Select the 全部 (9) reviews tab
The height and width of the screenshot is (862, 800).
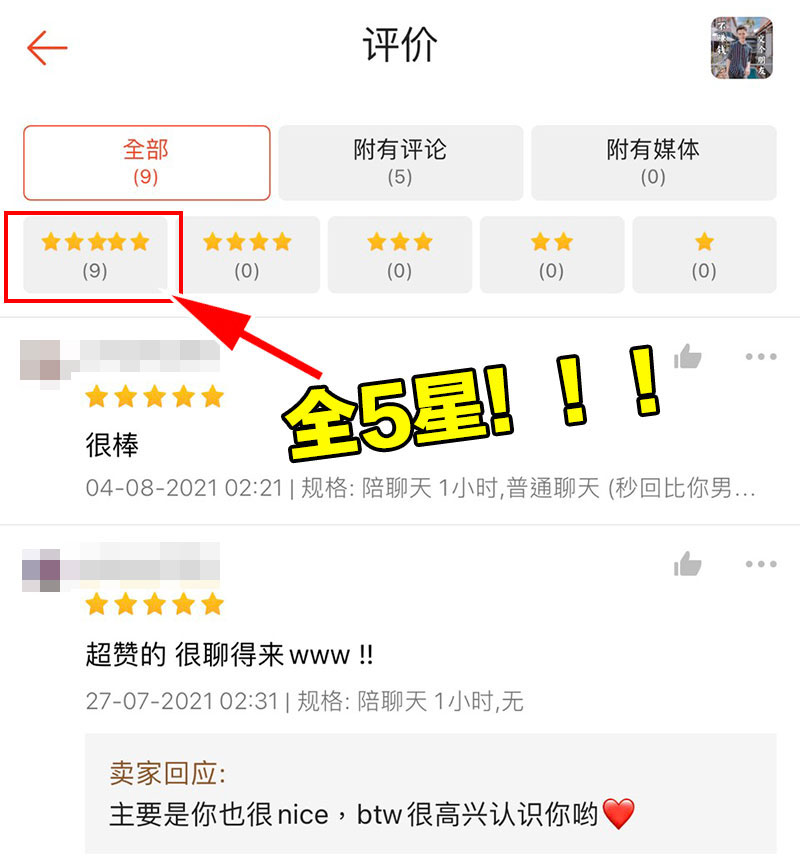pos(146,162)
